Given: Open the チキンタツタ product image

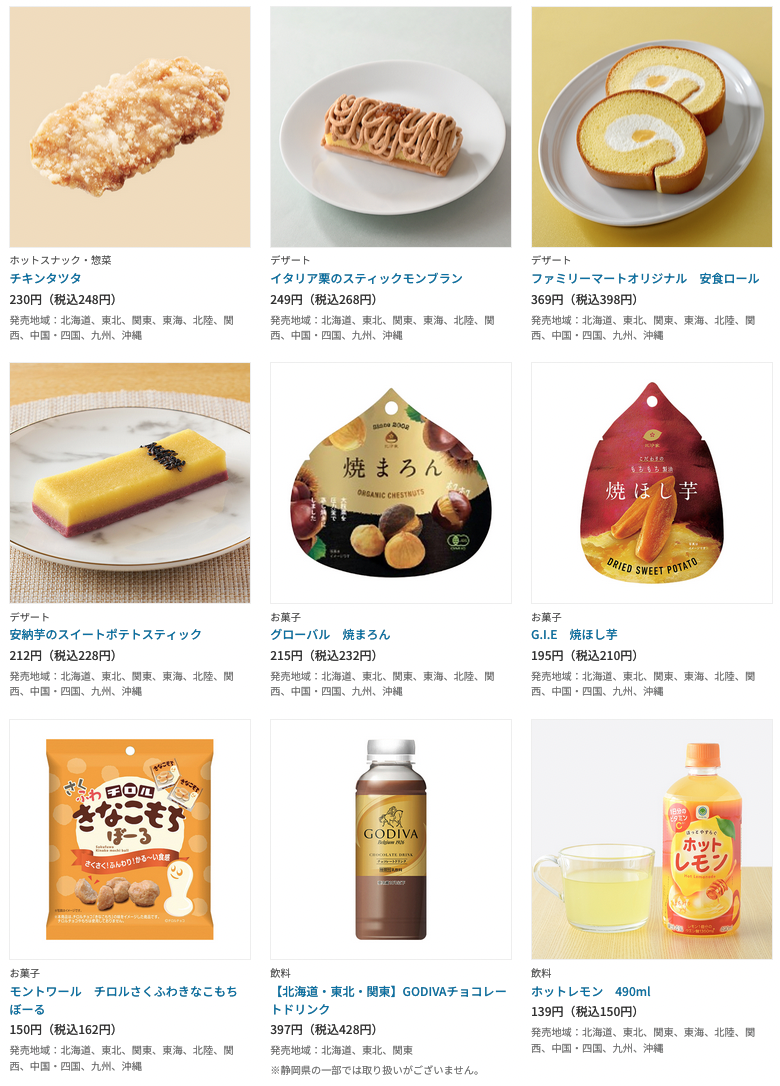Looking at the screenshot, I should 130,127.
